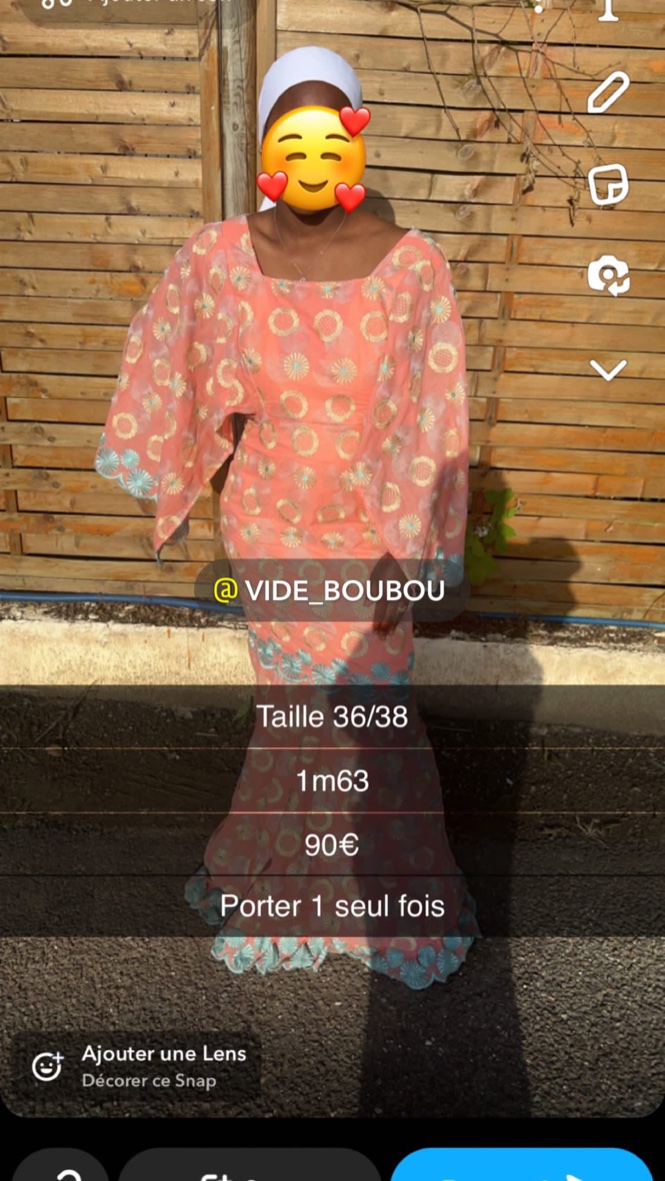The width and height of the screenshot is (665, 1181).
Task: Open the sticker picker
Action: pos(607,186)
